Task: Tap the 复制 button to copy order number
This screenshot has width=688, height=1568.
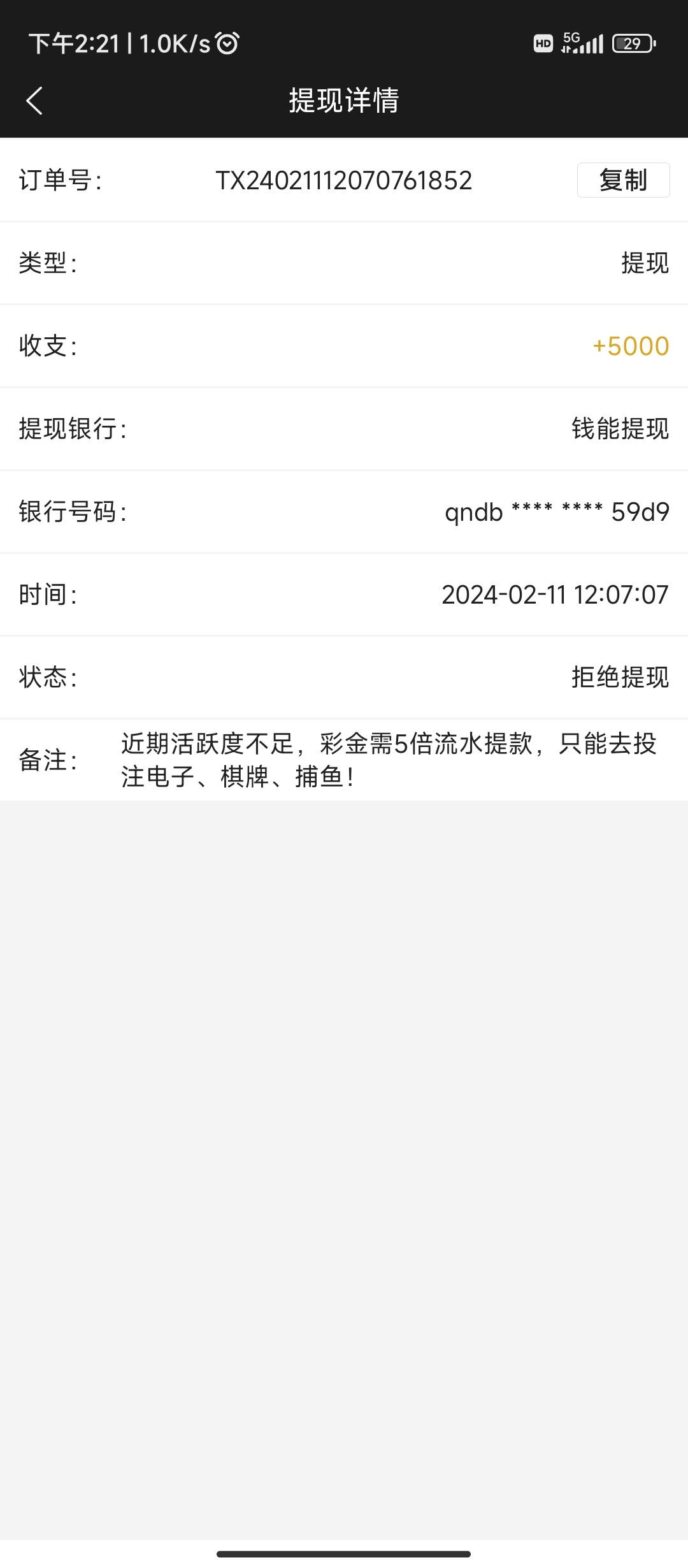Action: coord(623,180)
